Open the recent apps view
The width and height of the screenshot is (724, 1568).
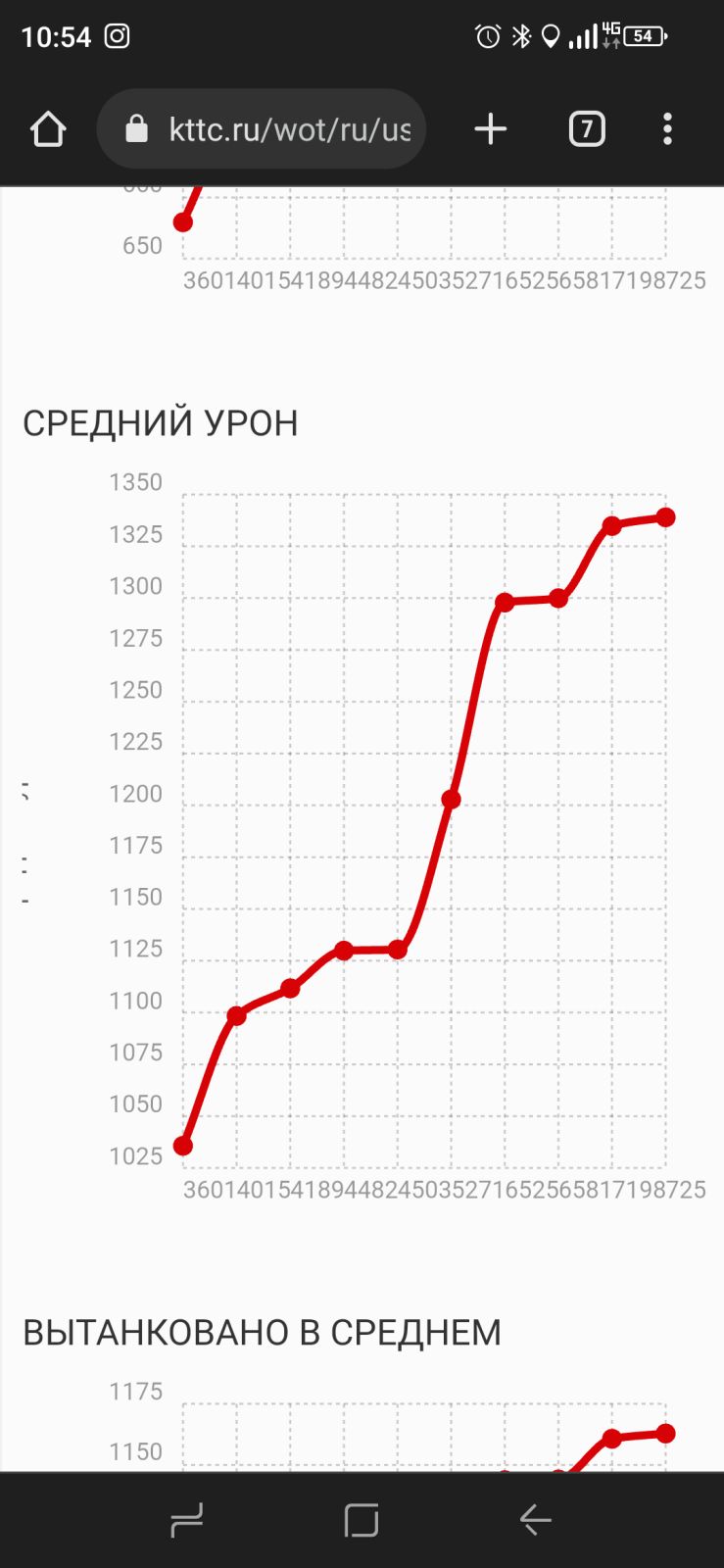coord(186,1520)
